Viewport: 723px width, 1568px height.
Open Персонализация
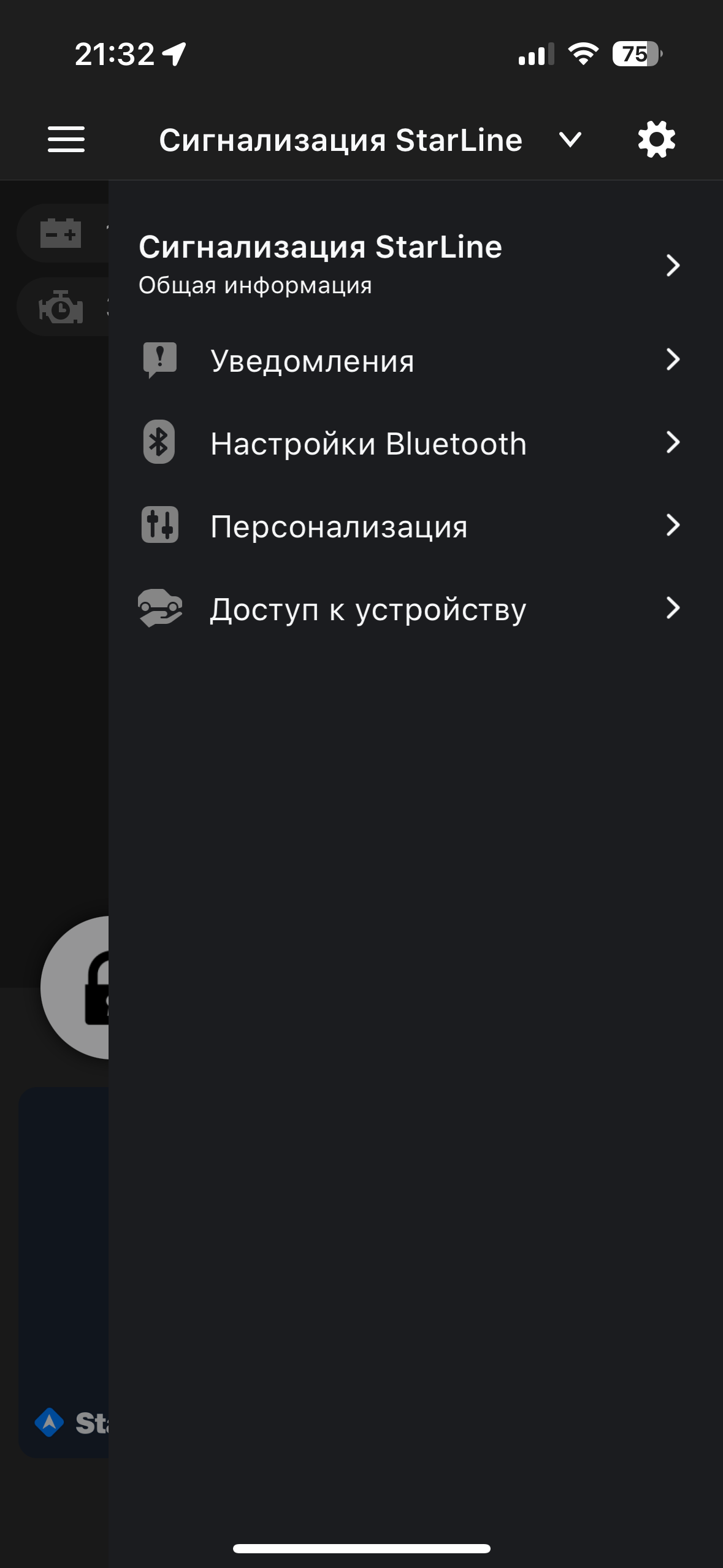[x=408, y=526]
